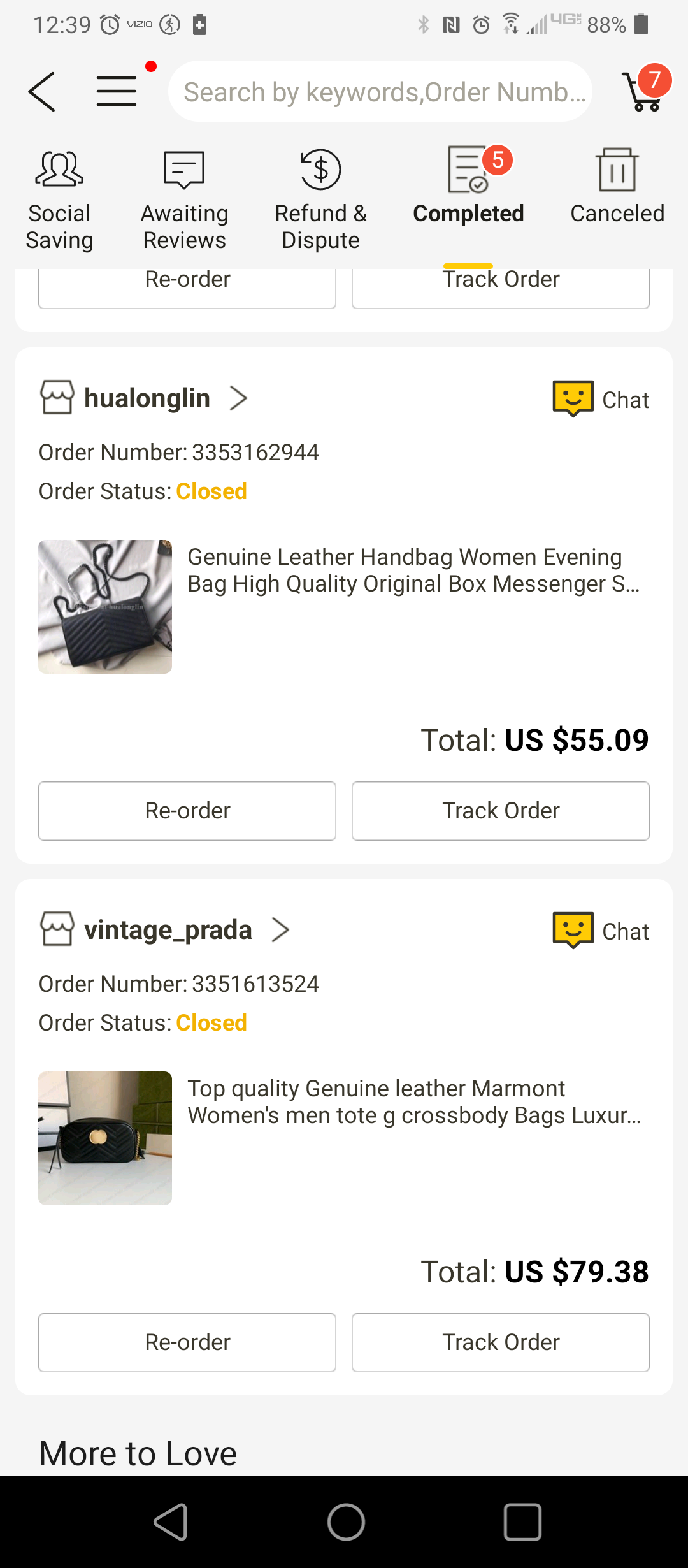
Task: Tap the order search field
Action: pyautogui.click(x=380, y=92)
